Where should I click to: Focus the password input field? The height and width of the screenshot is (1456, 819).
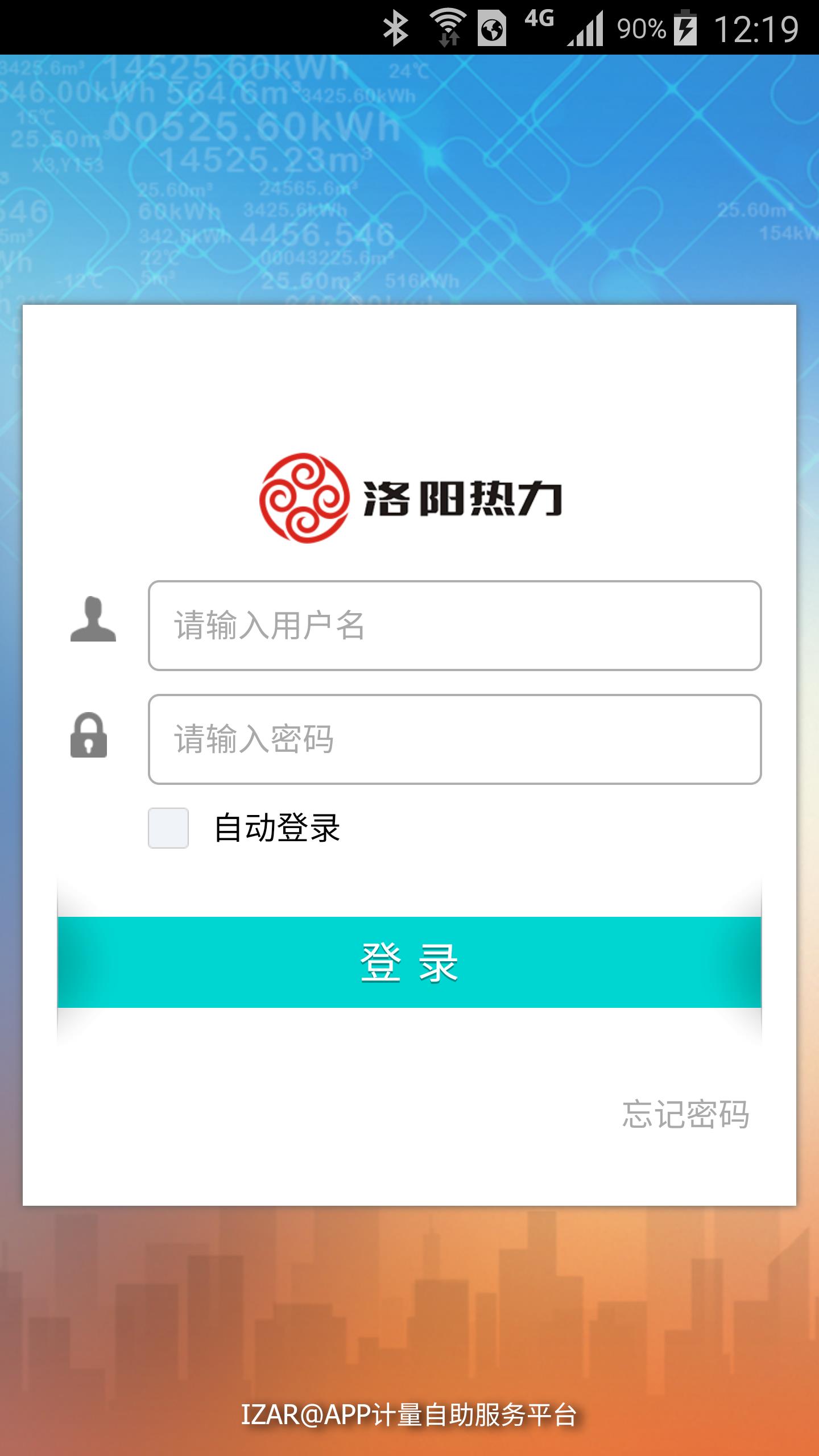[x=454, y=739]
